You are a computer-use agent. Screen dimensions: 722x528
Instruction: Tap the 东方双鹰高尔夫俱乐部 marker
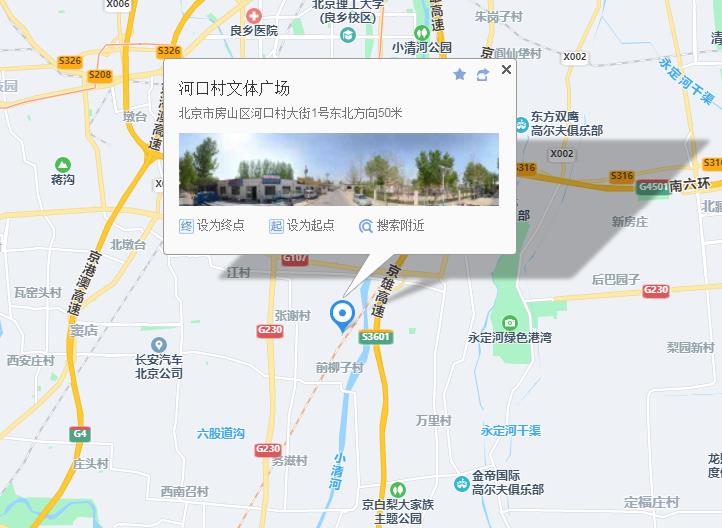click(521, 125)
